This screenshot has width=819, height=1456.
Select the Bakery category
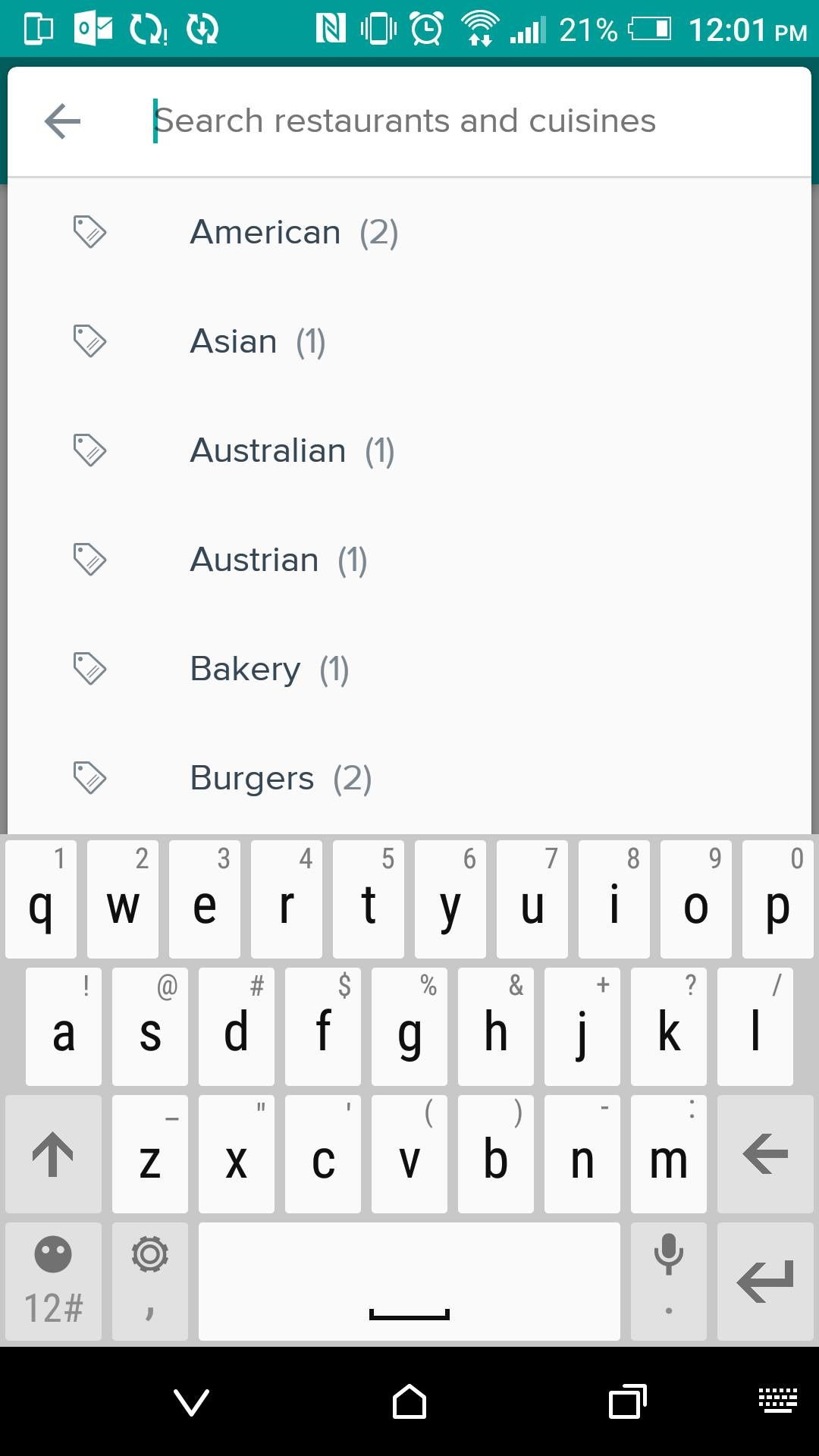(409, 669)
